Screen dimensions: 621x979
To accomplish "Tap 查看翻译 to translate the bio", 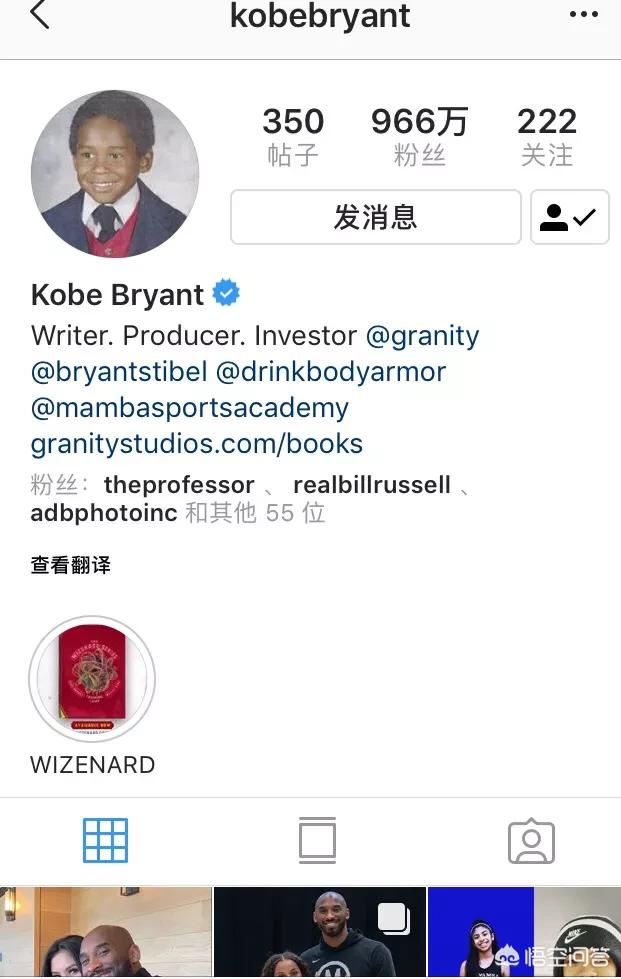I will pyautogui.click(x=70, y=565).
